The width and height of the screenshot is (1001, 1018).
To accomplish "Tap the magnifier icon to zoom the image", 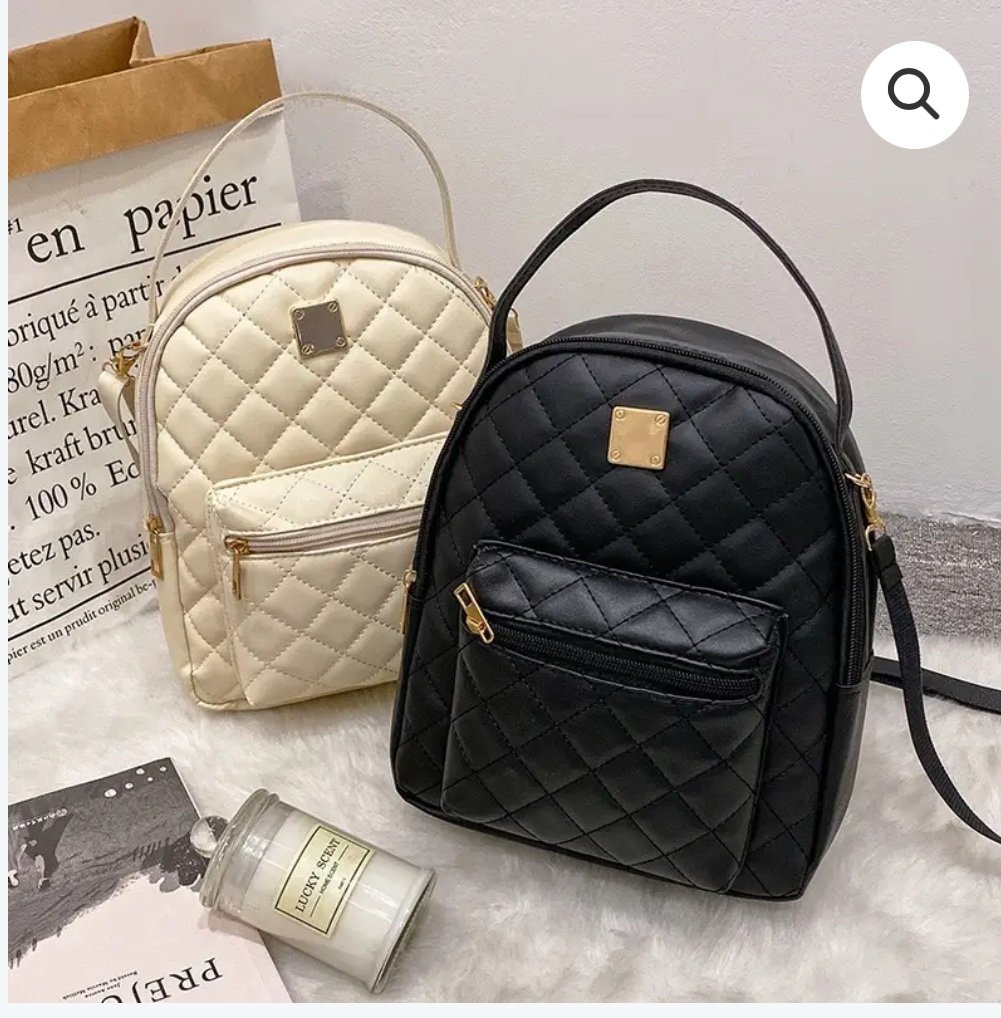I will [x=914, y=95].
